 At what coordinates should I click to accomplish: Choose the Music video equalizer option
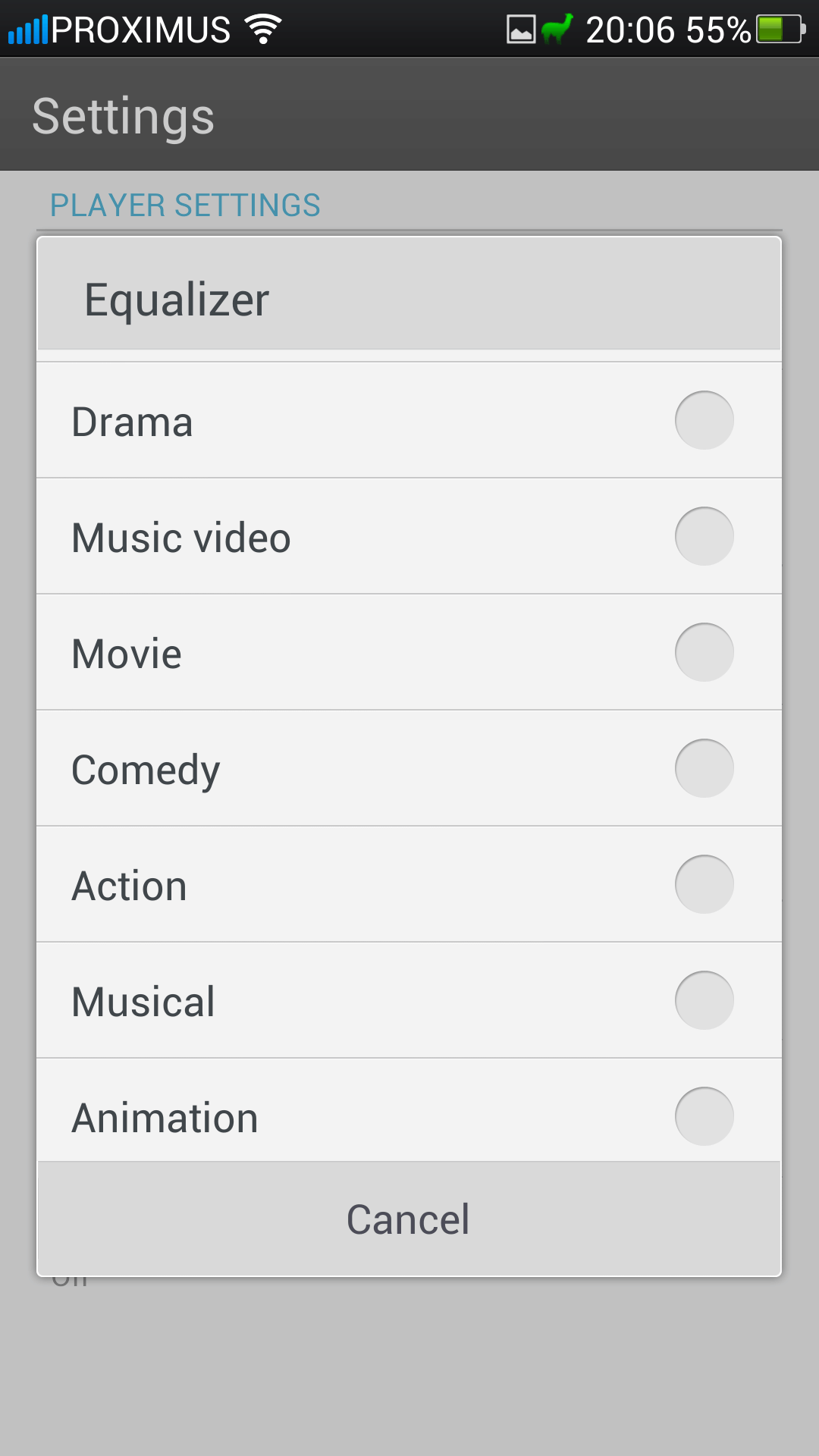coord(409,536)
